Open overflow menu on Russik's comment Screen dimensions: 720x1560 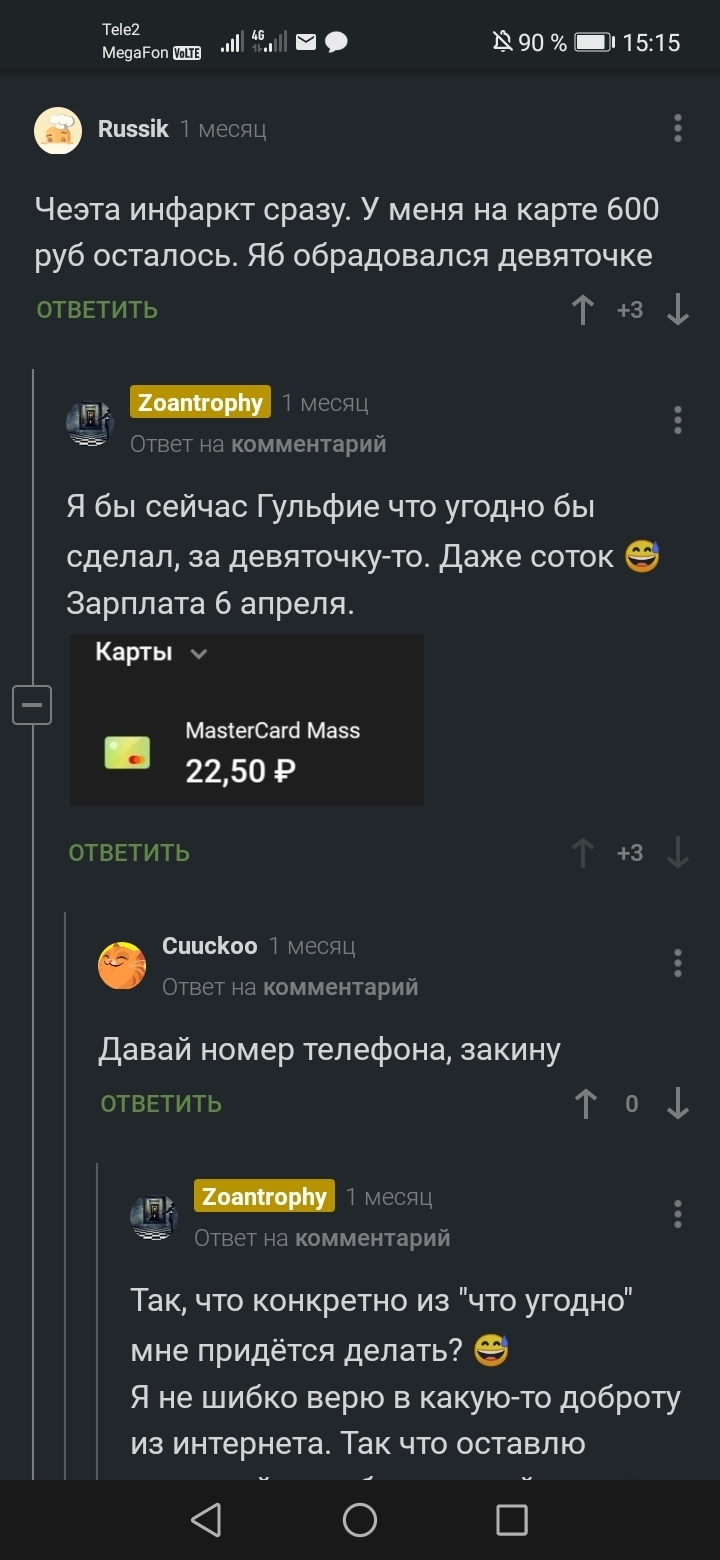[x=678, y=128]
